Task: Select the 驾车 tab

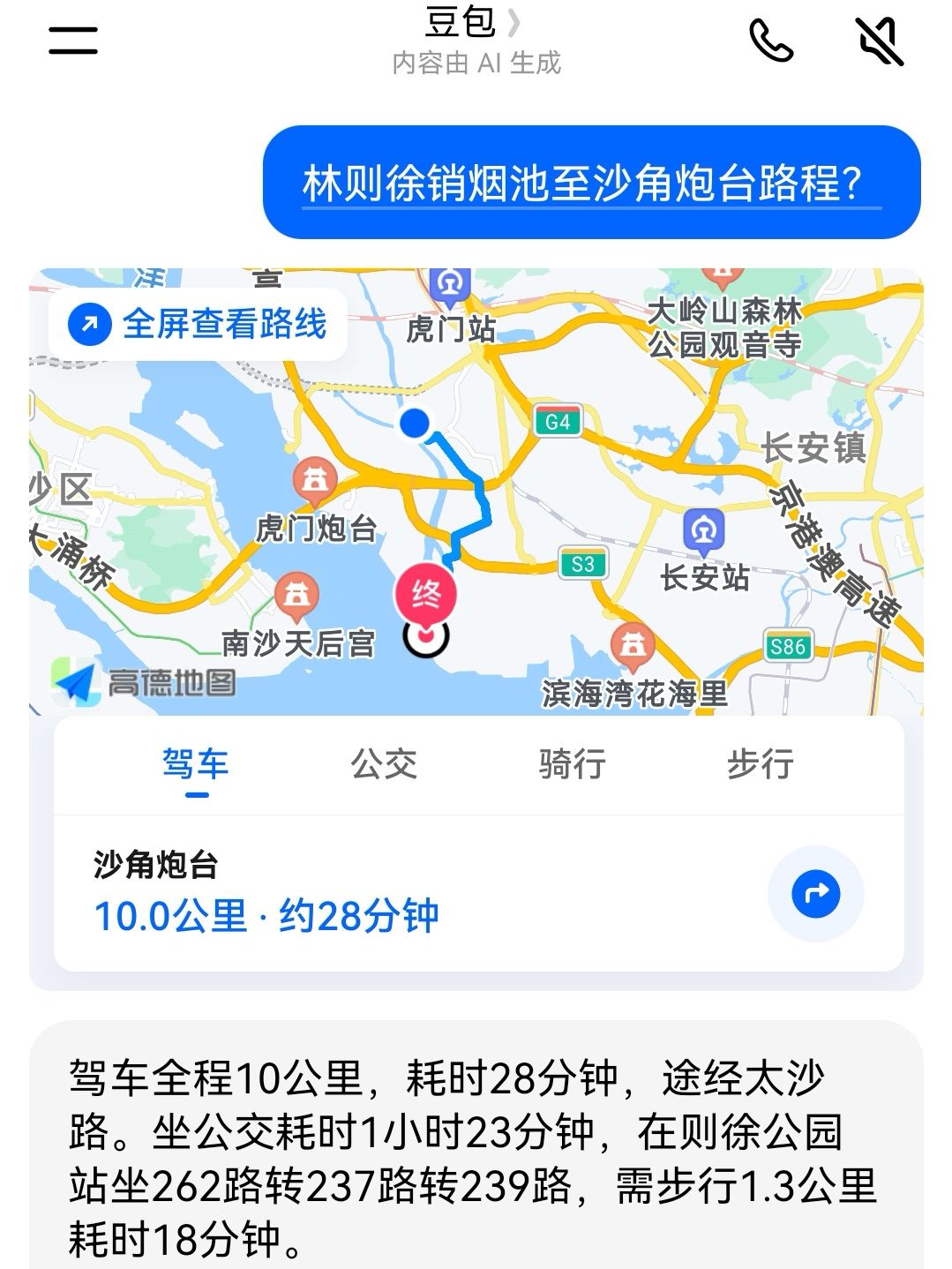Action: click(x=196, y=764)
